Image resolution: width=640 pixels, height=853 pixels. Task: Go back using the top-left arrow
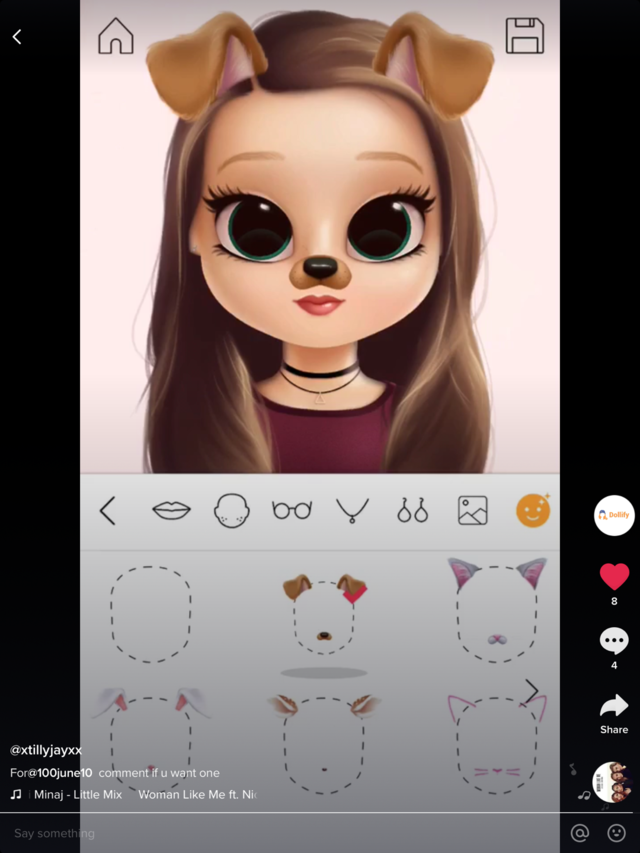[x=17, y=37]
